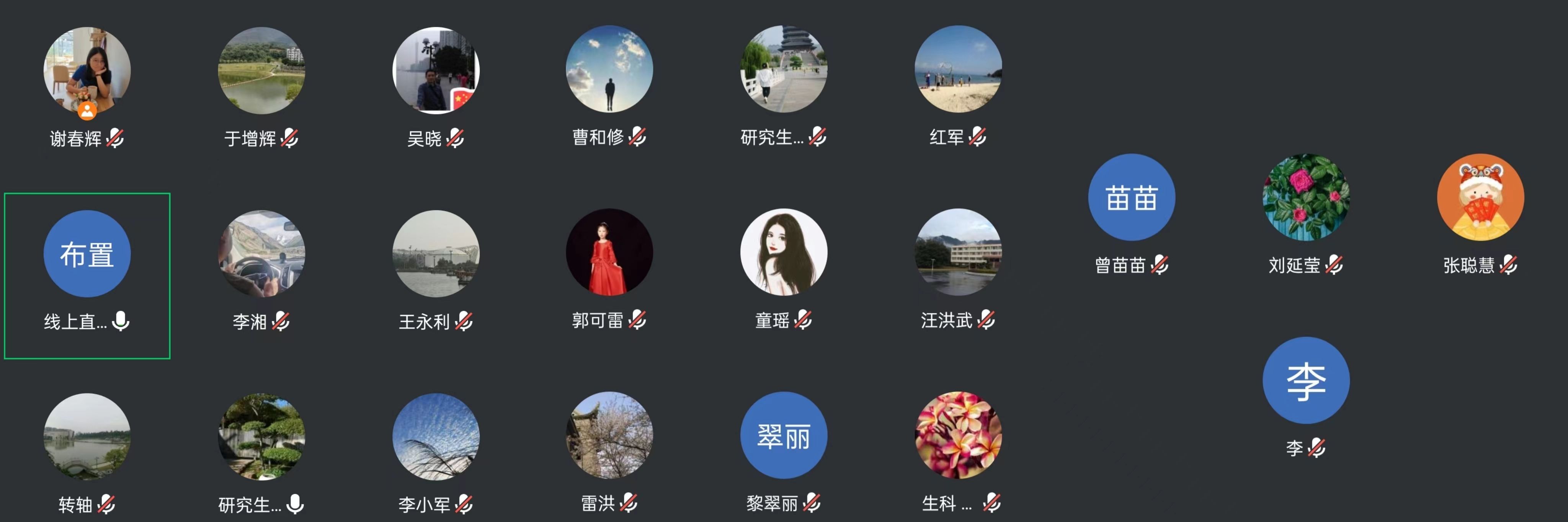Open 李小军's participant tile
Viewport: 1568px width, 522px height.
436,437
